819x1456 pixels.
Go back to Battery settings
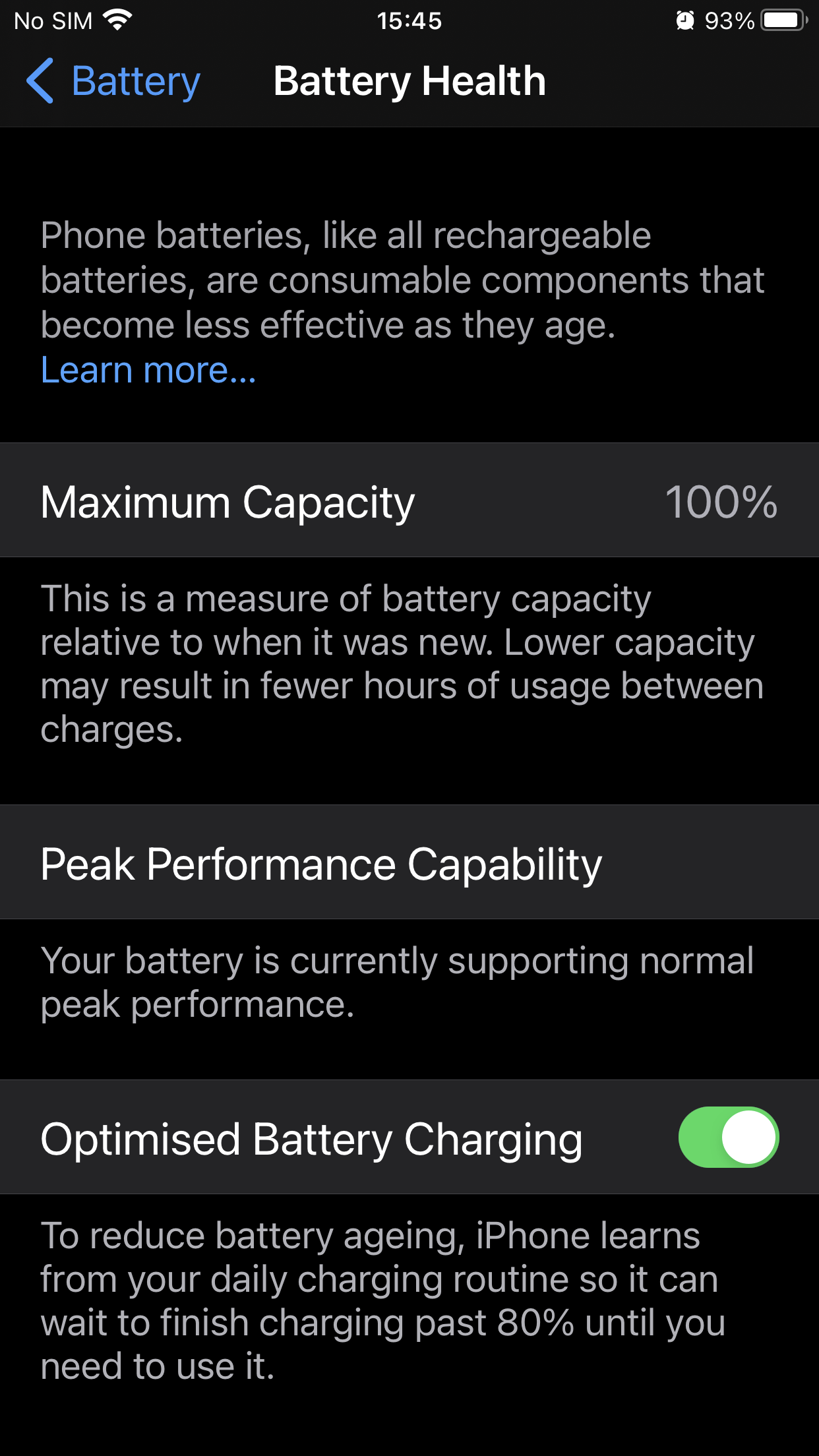pyautogui.click(x=113, y=81)
